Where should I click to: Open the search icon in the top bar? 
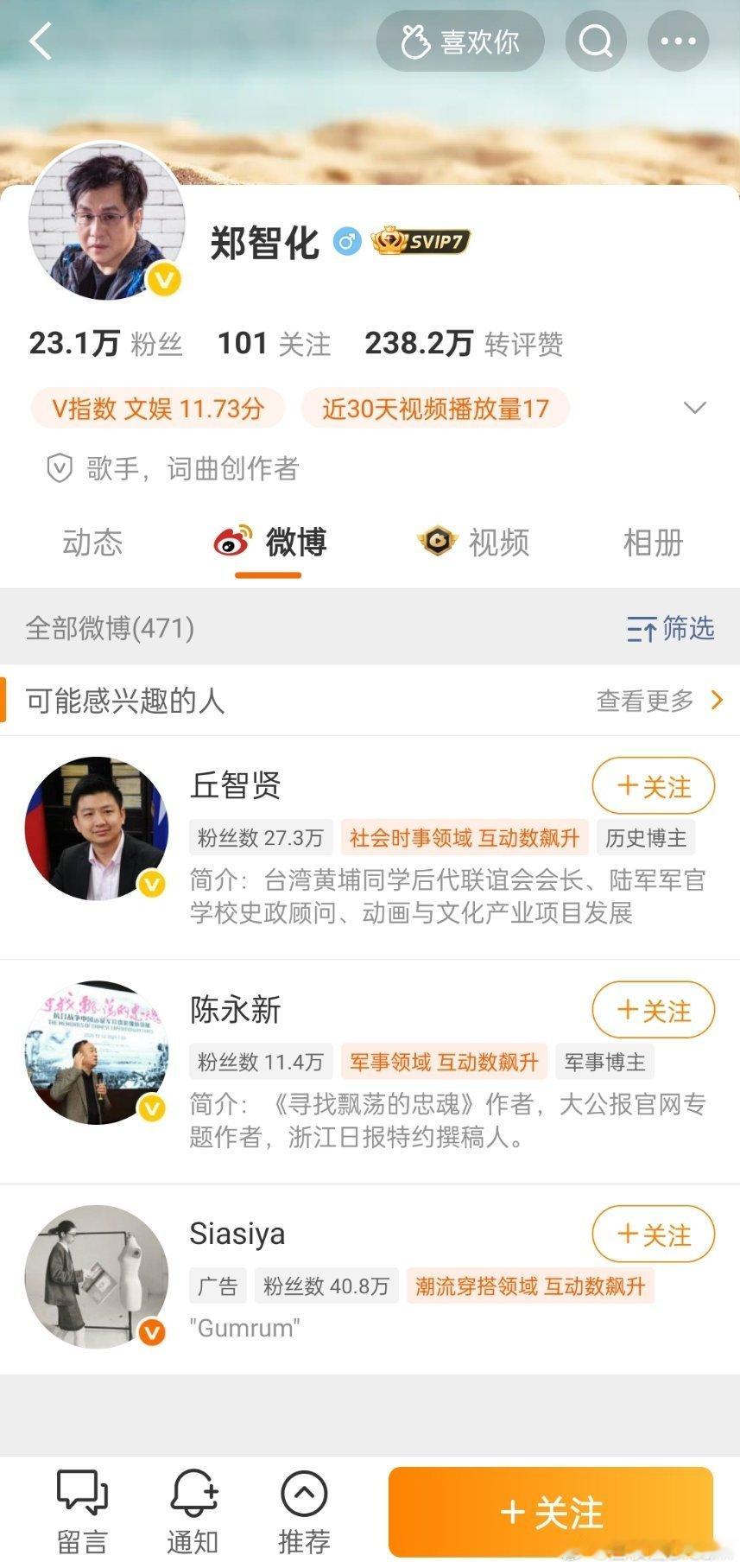click(595, 41)
